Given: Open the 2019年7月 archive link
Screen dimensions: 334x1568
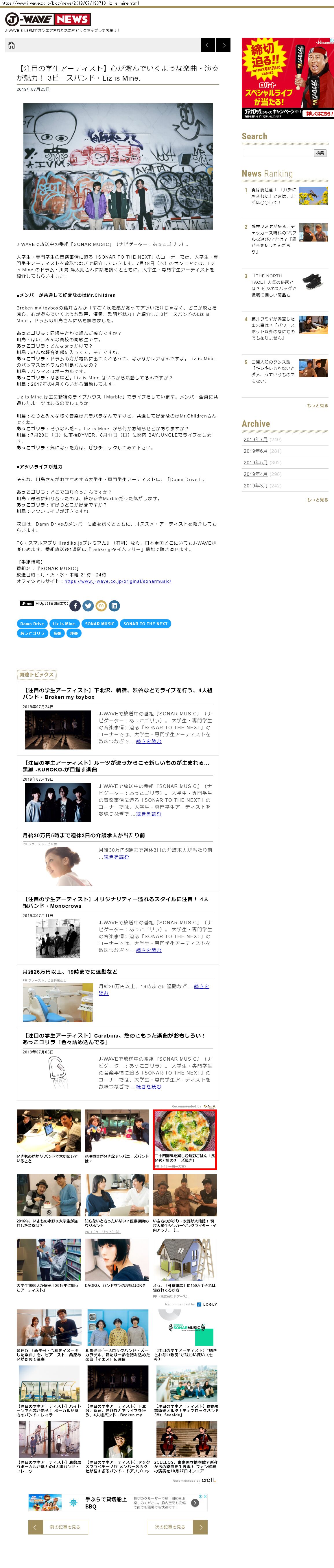Looking at the screenshot, I should point(255,439).
